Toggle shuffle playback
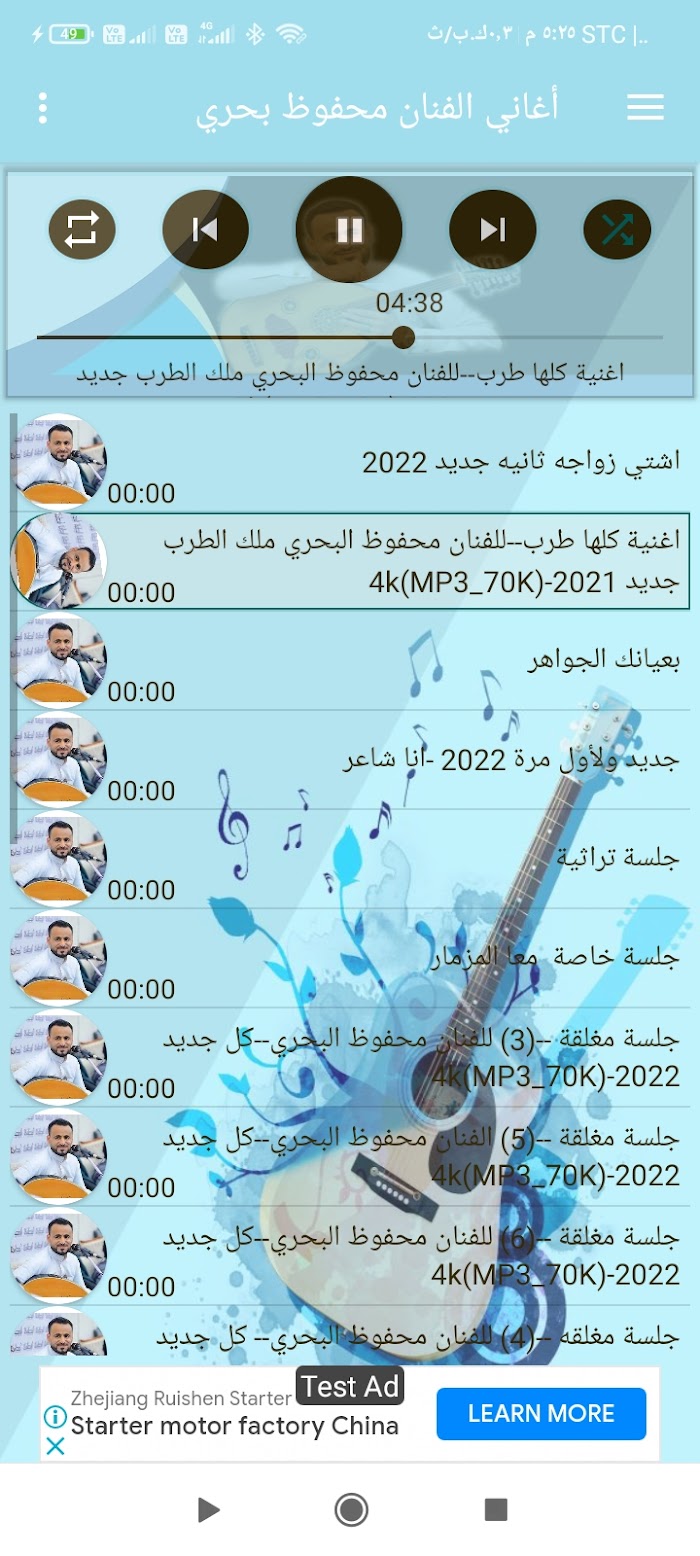The width and height of the screenshot is (700, 1556). pyautogui.click(x=617, y=230)
